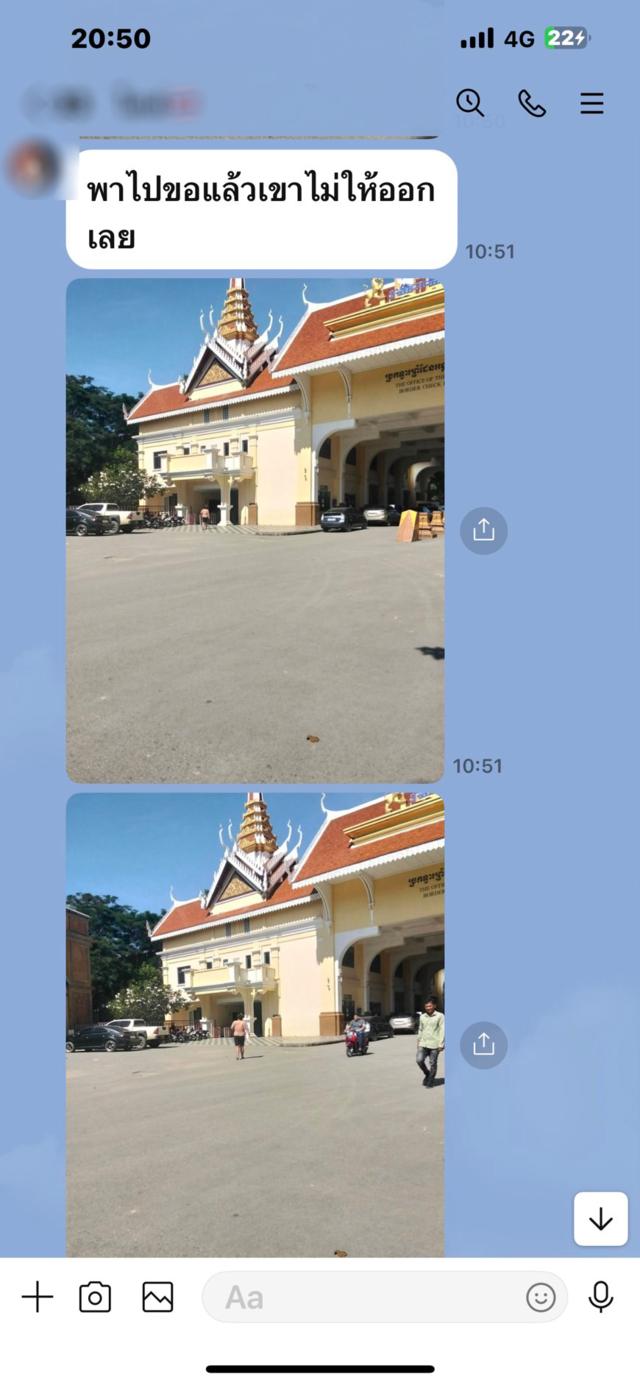Open the second photo with the walking man
The height and width of the screenshot is (1385, 640).
point(255,1025)
